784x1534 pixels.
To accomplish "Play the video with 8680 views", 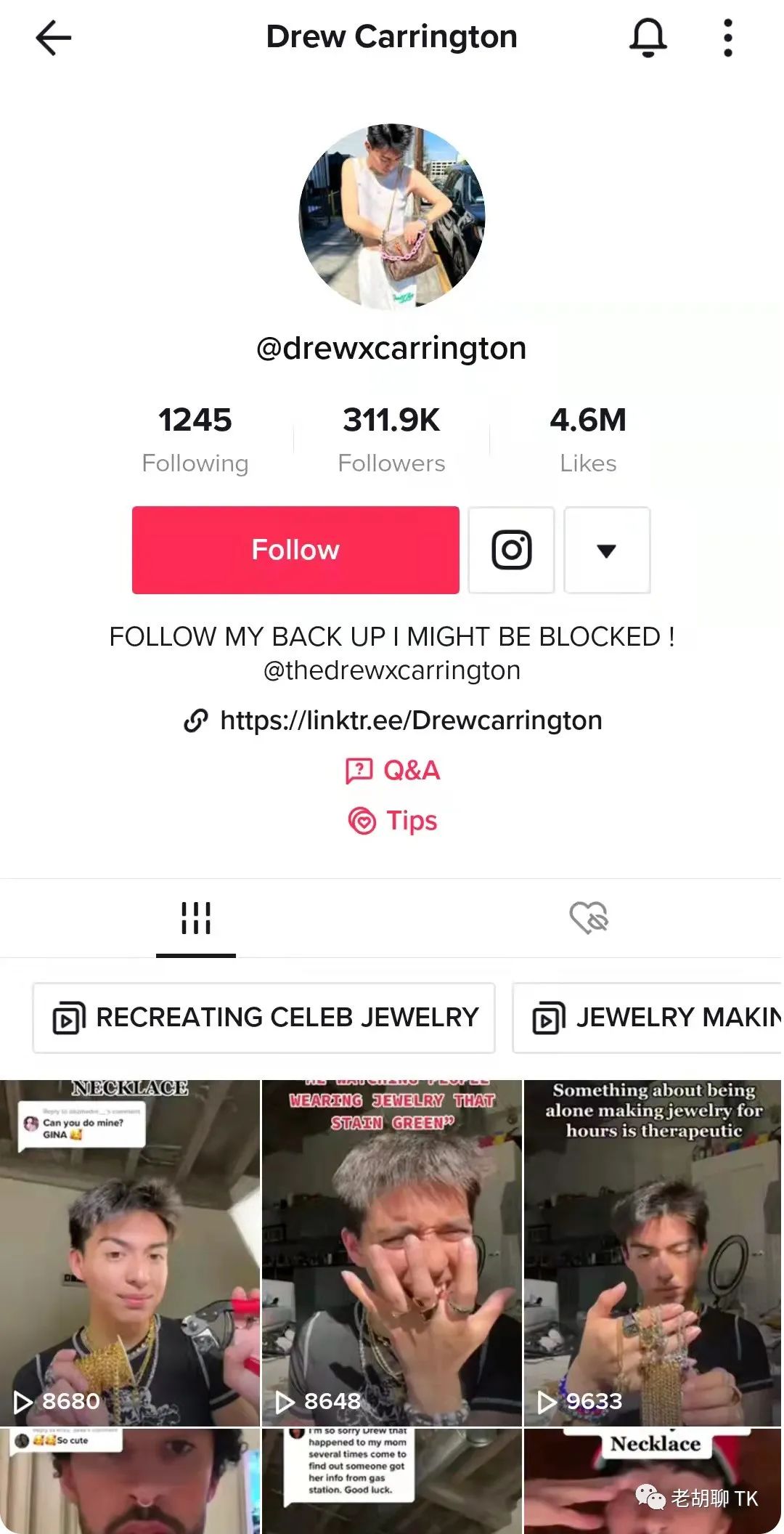I will coord(129,1253).
